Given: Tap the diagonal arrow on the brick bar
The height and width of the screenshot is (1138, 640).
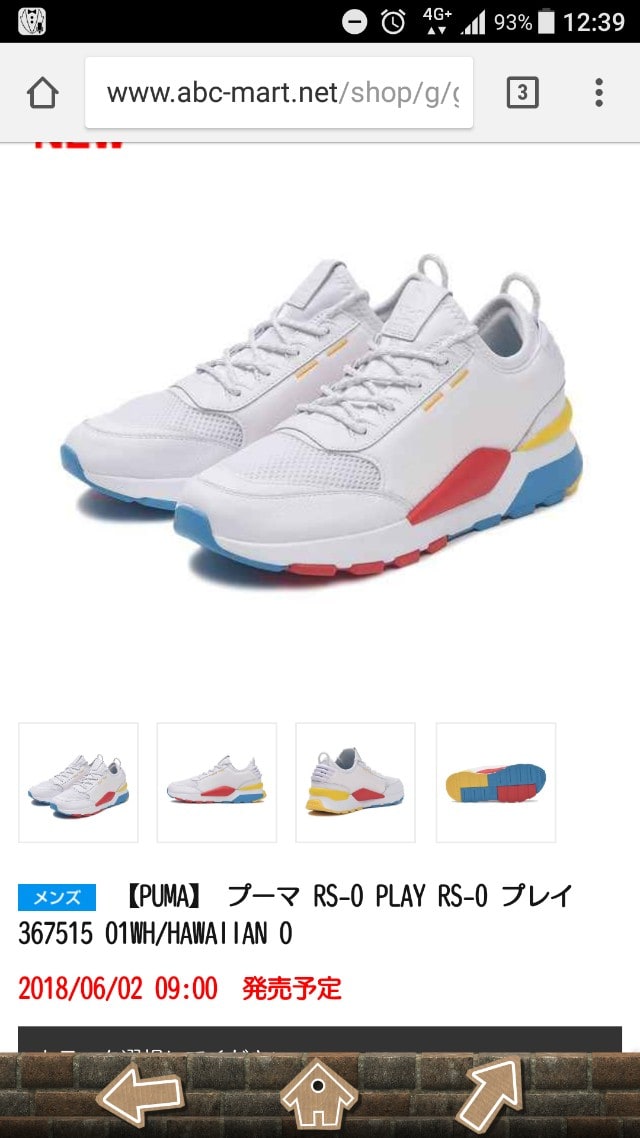Looking at the screenshot, I should [490, 1094].
